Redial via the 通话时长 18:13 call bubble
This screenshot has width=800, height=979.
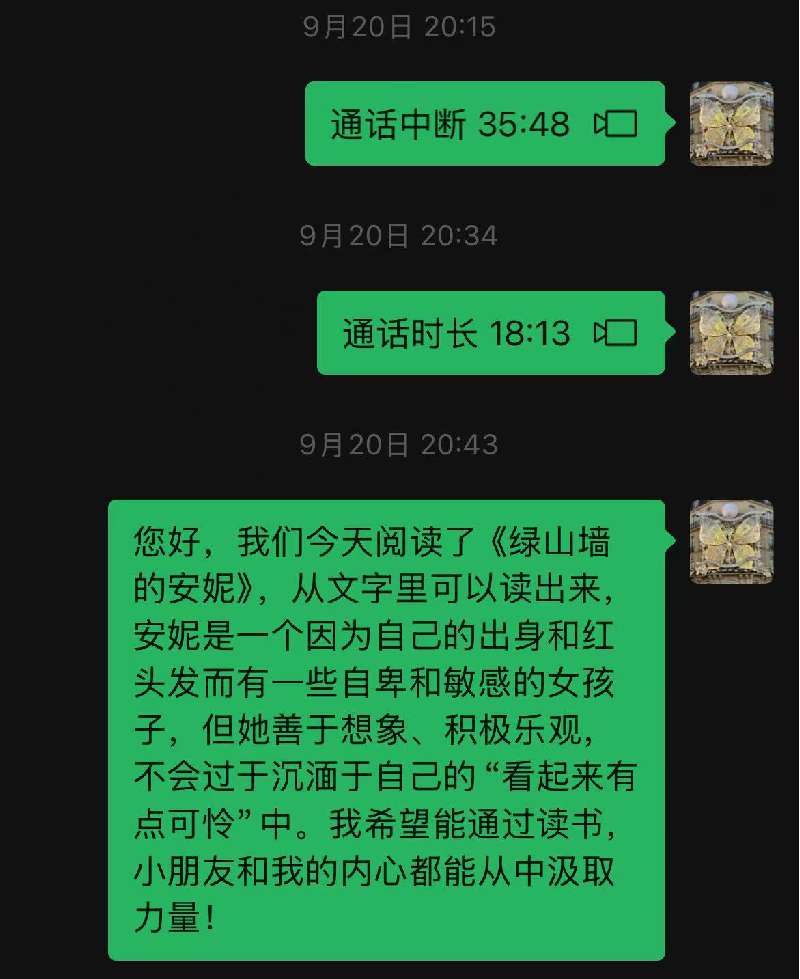point(490,333)
